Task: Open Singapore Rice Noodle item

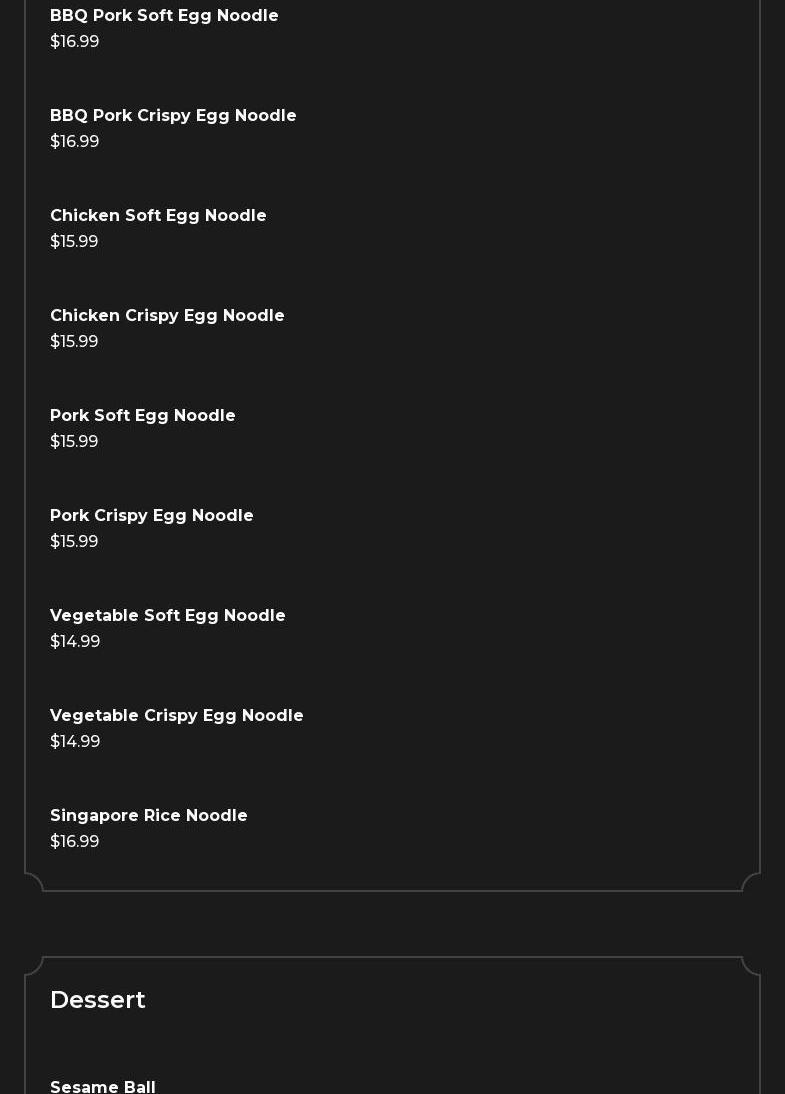Action: click(149, 816)
